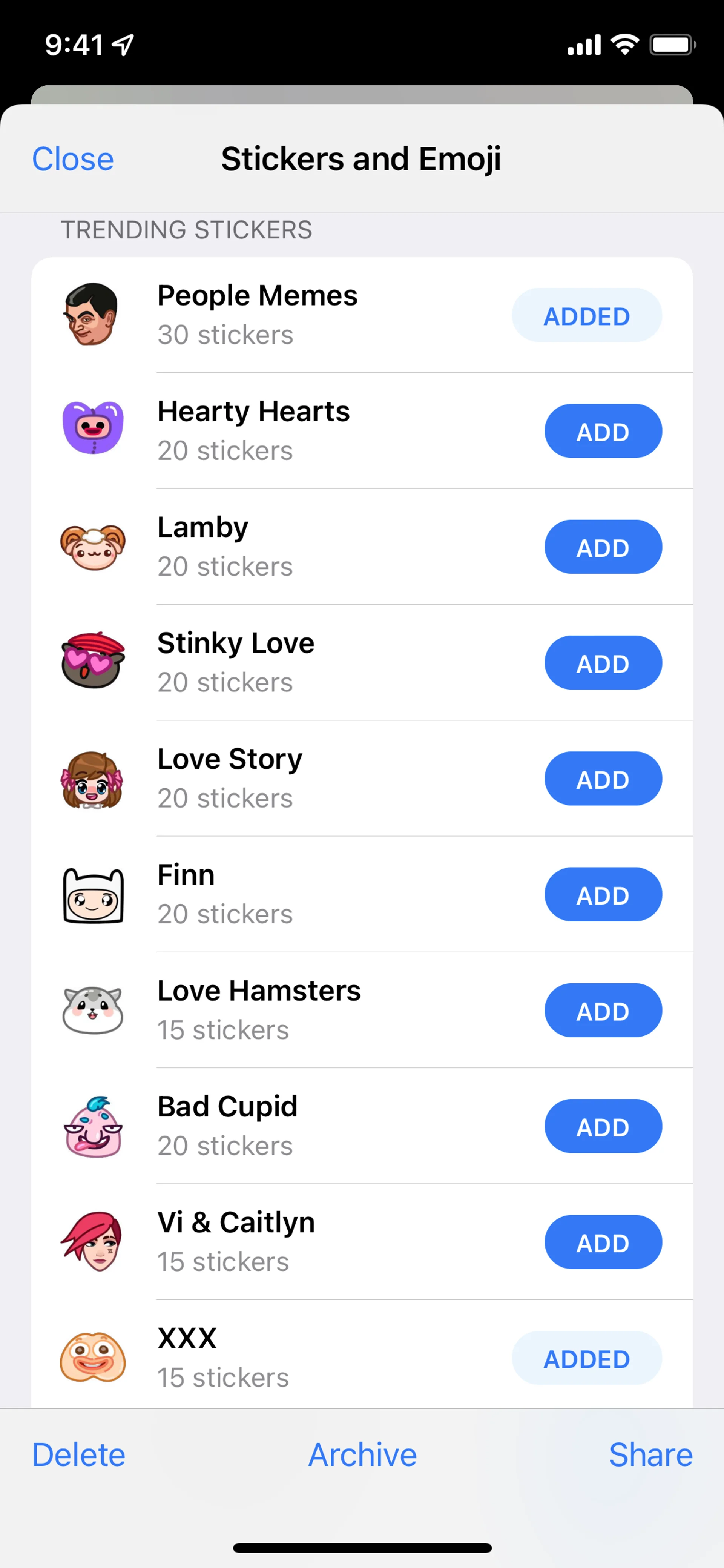Add the Love Hamsters sticker pack
Viewport: 724px width, 1568px height.
click(x=602, y=1011)
